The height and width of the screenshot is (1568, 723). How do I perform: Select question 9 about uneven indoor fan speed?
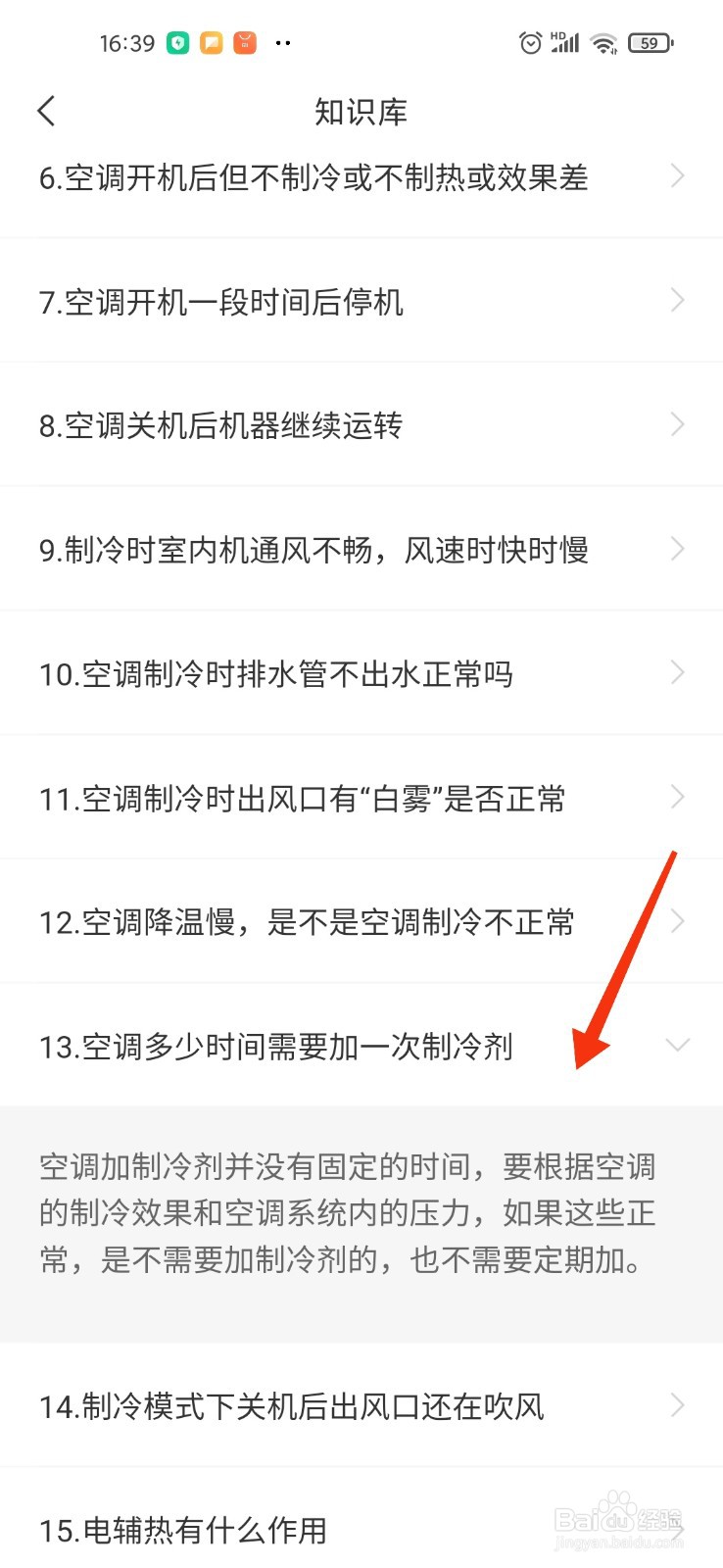(x=361, y=549)
